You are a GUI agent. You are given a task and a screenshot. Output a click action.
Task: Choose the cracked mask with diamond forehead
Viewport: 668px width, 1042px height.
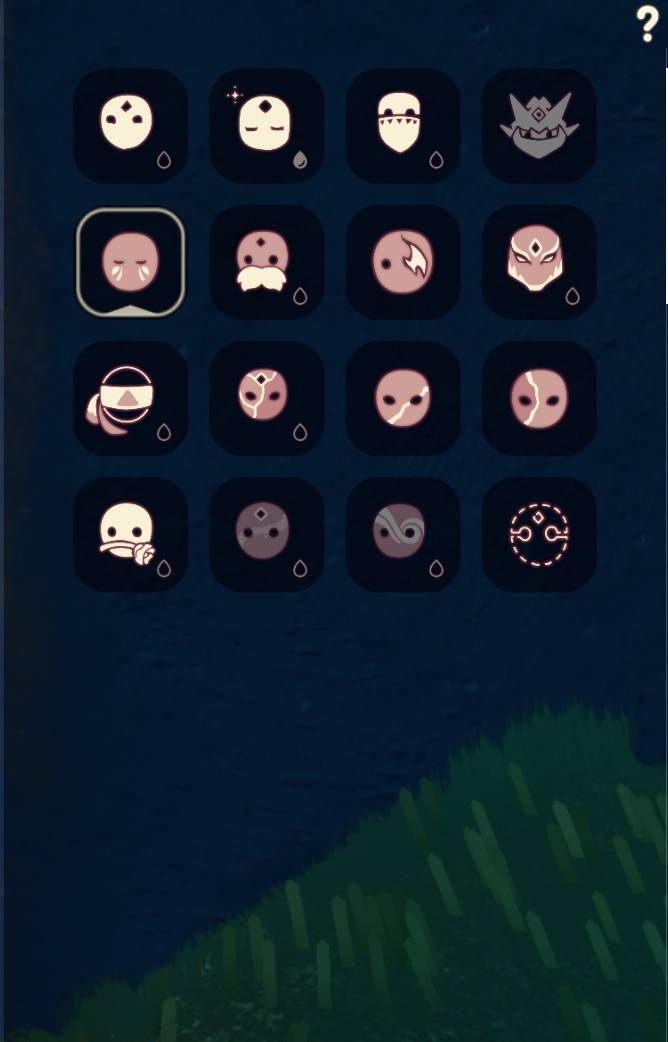pos(266,398)
